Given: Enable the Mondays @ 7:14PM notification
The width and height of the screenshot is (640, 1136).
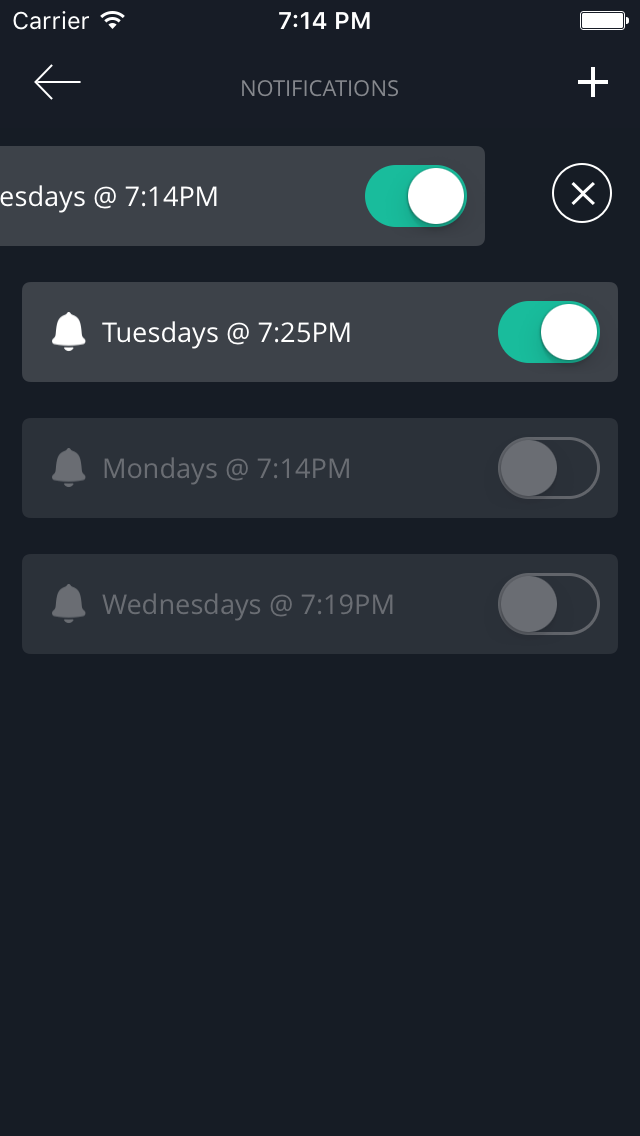Looking at the screenshot, I should click(548, 468).
